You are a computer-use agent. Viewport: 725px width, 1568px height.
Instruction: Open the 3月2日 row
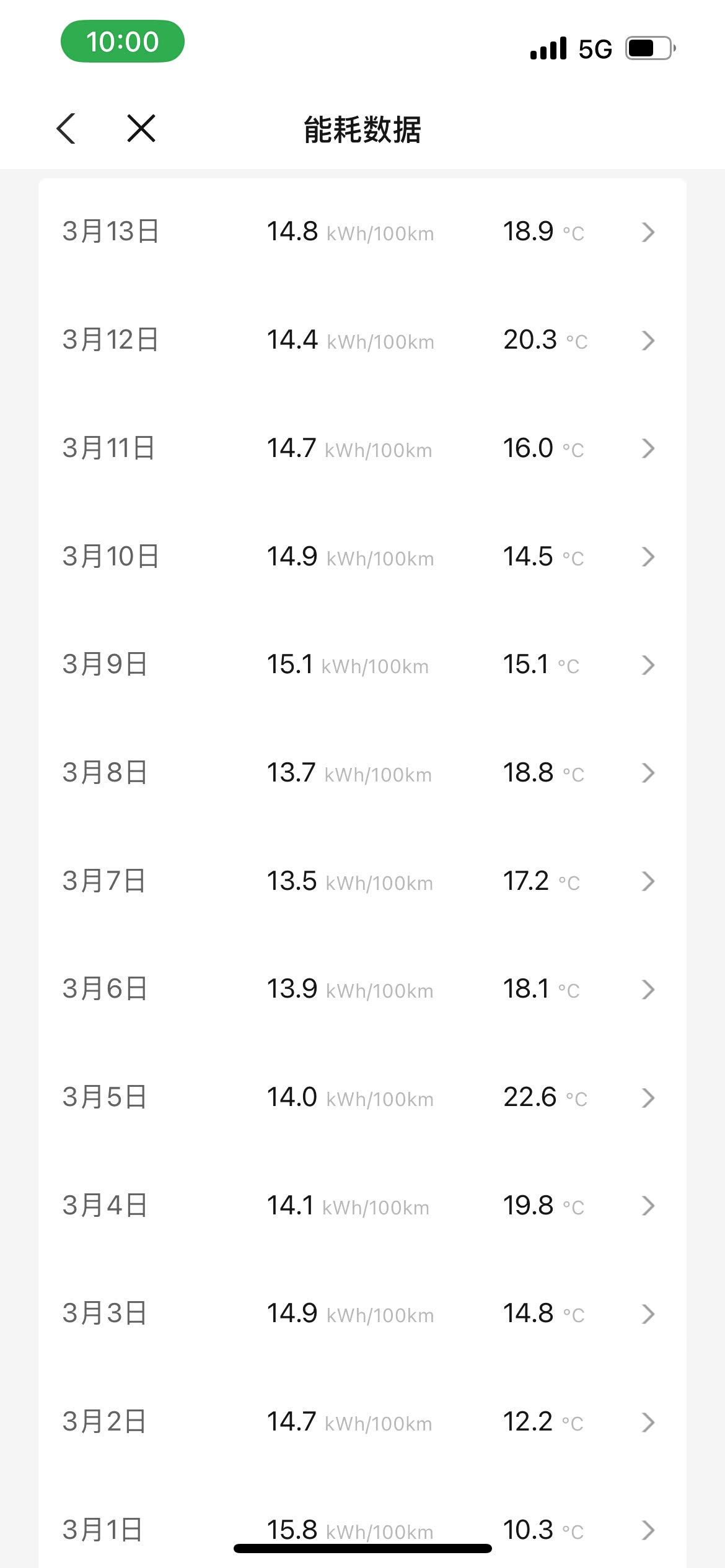(362, 1422)
